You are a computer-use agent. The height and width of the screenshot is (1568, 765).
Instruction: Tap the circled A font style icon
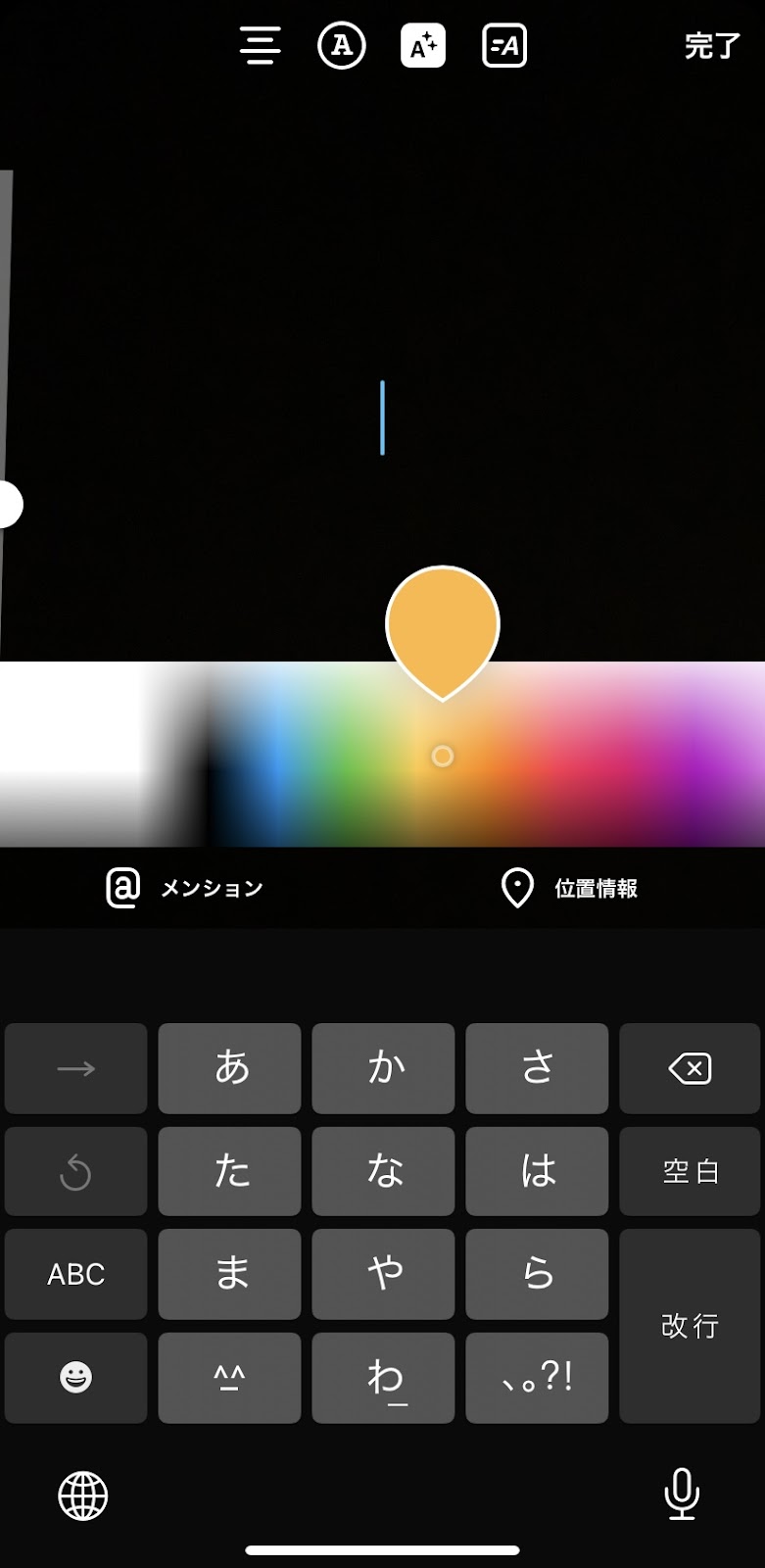tap(342, 46)
